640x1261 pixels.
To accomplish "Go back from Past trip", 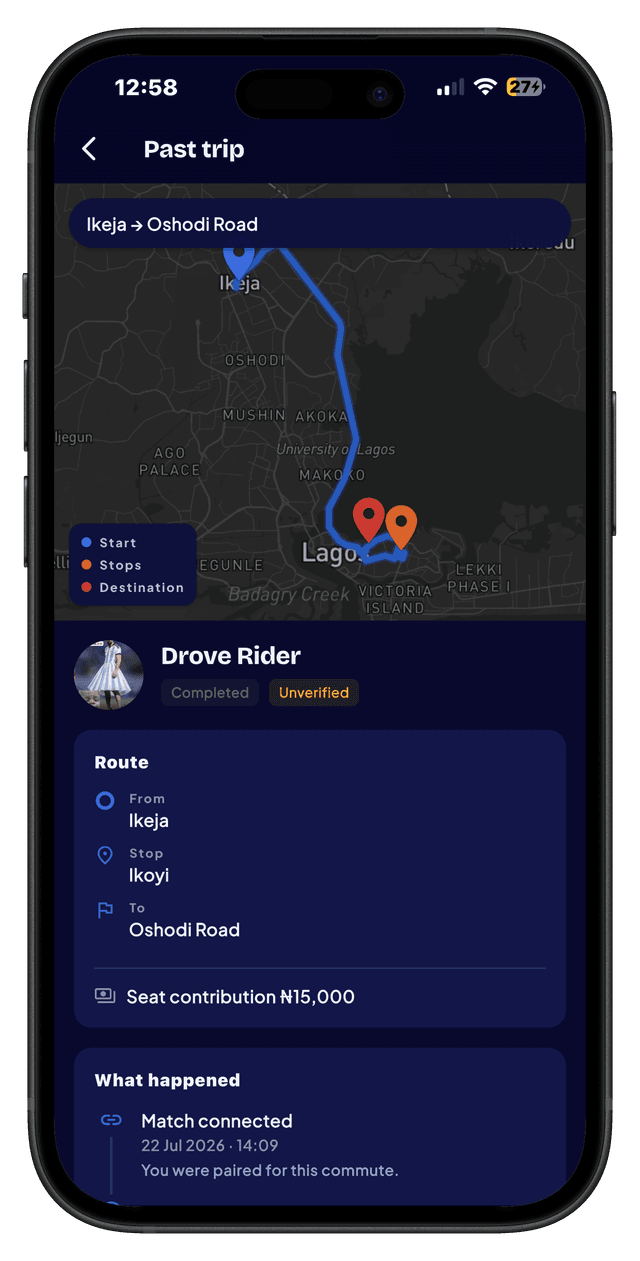I will [x=89, y=149].
